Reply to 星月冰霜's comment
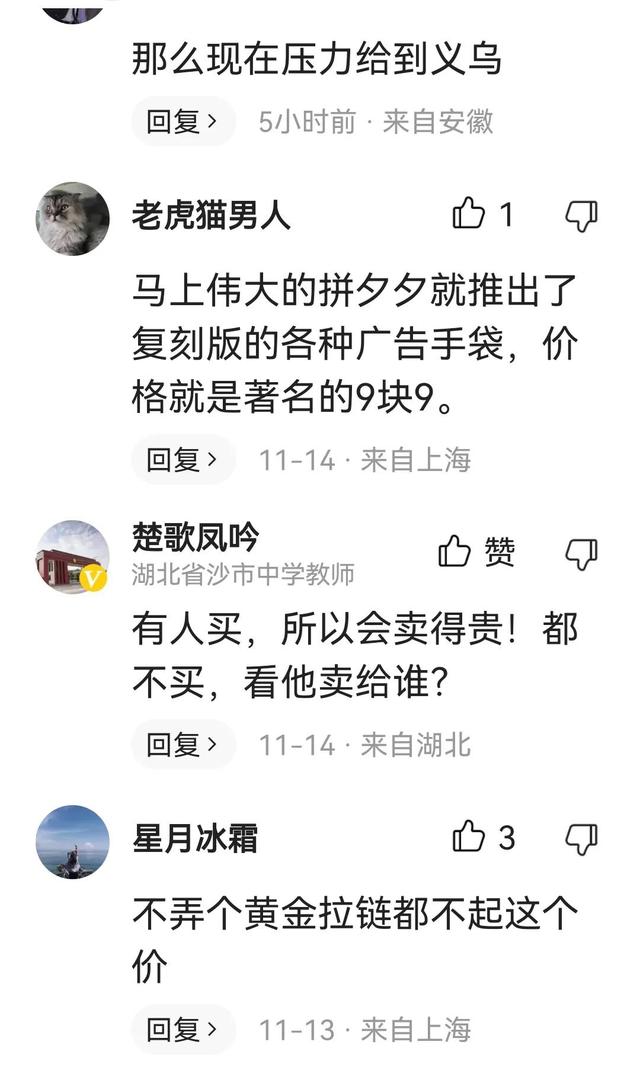Viewport: 640px width, 1080px height. [182, 1029]
